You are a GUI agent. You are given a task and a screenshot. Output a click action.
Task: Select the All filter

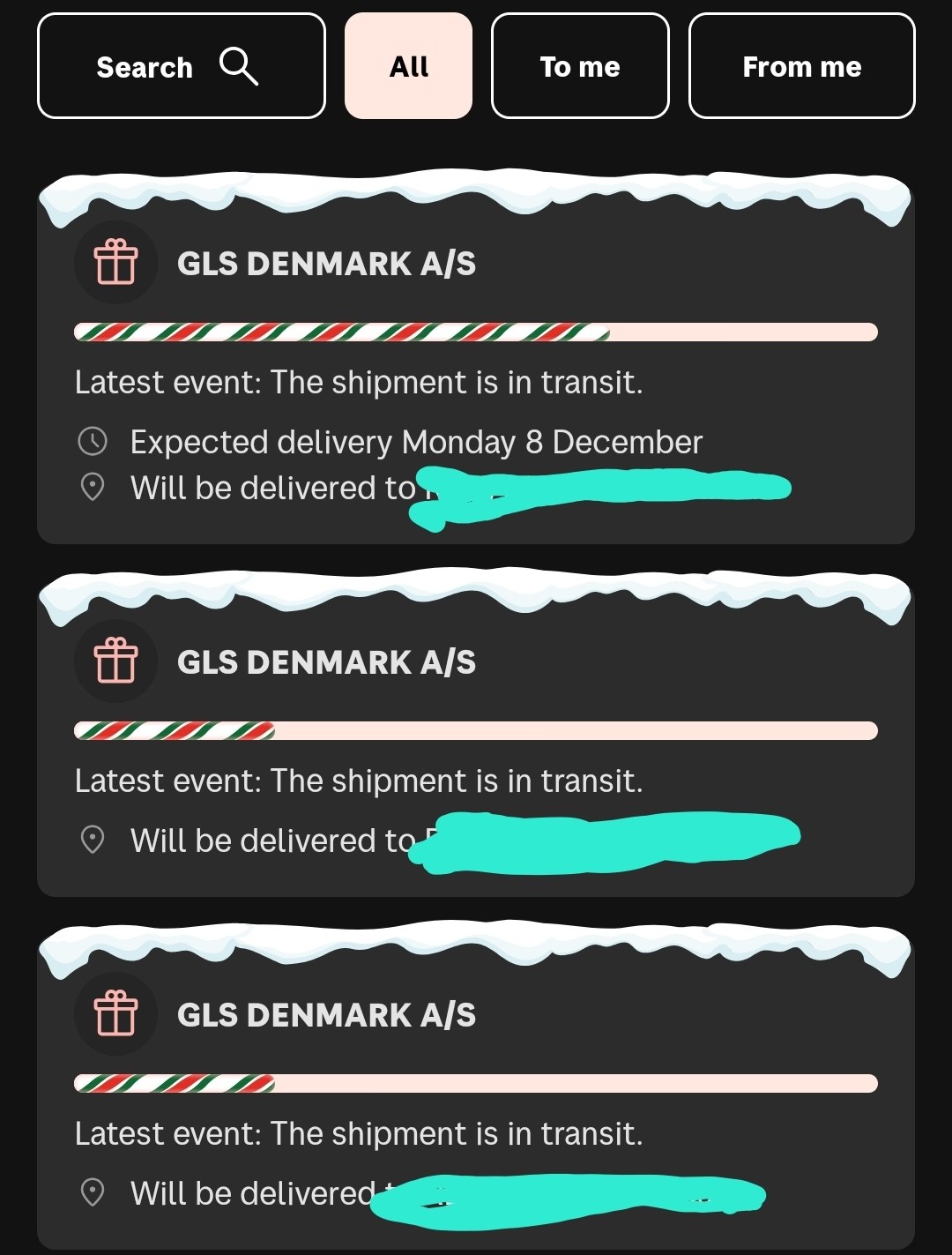[x=408, y=66]
